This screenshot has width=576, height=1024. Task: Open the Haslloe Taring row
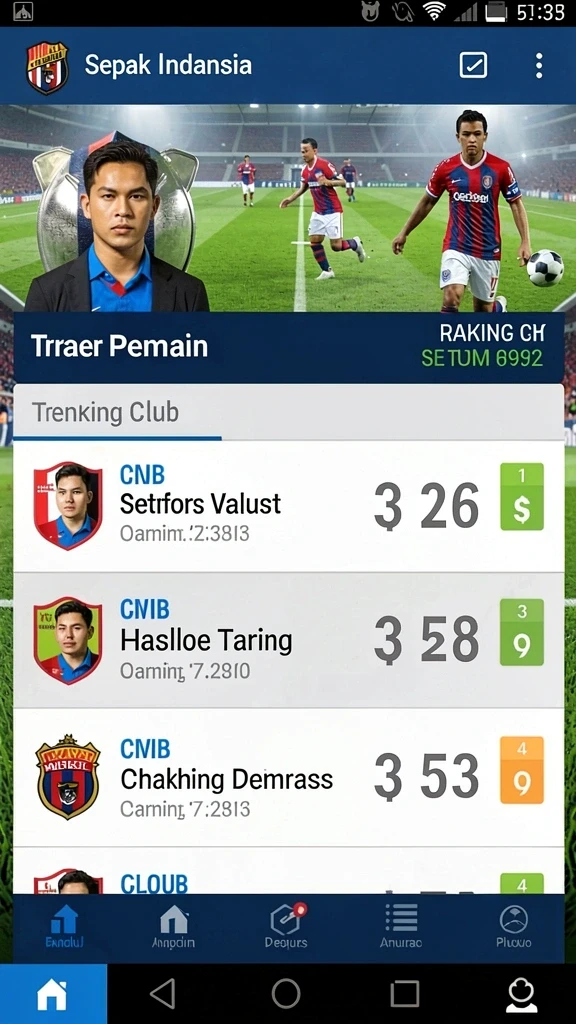pos(289,641)
